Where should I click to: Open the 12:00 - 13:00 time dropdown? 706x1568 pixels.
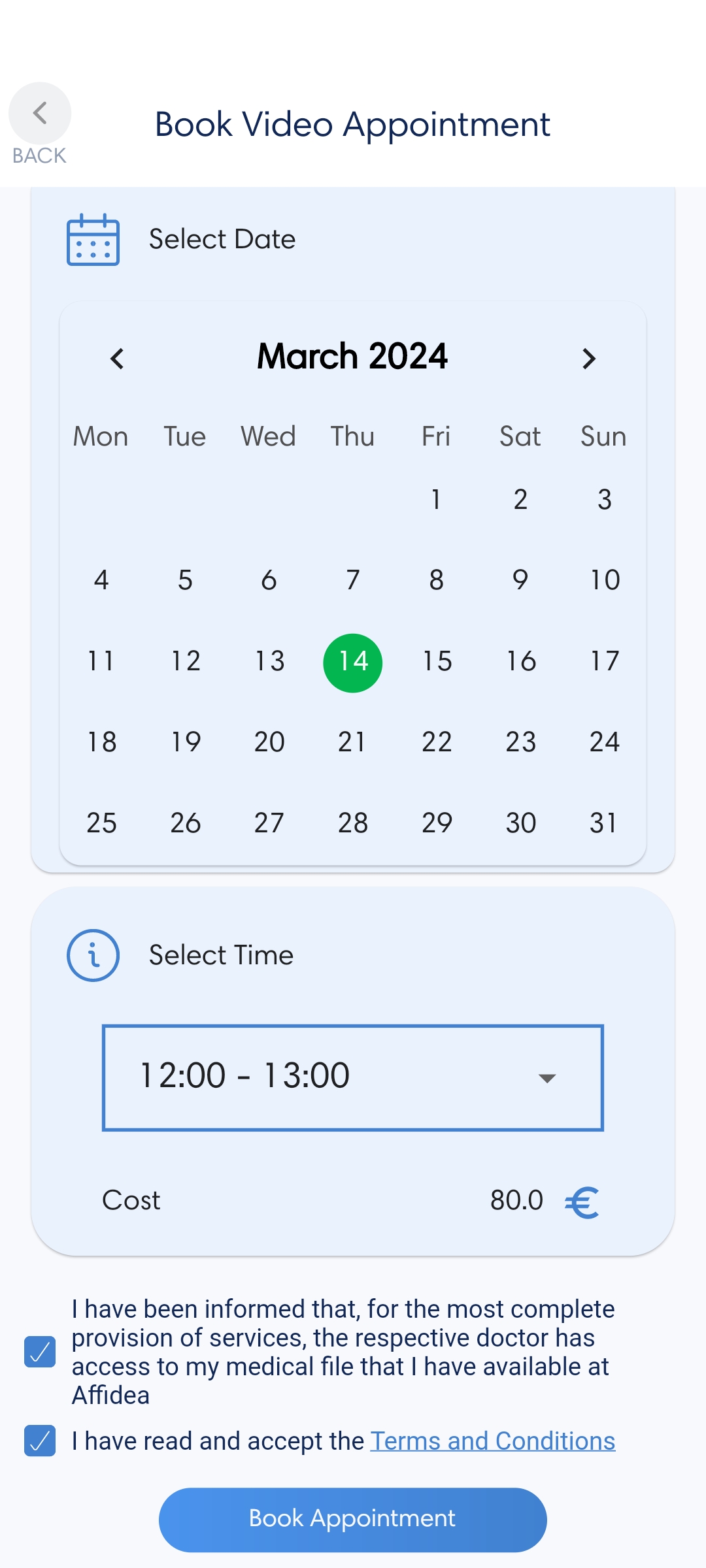(353, 1077)
